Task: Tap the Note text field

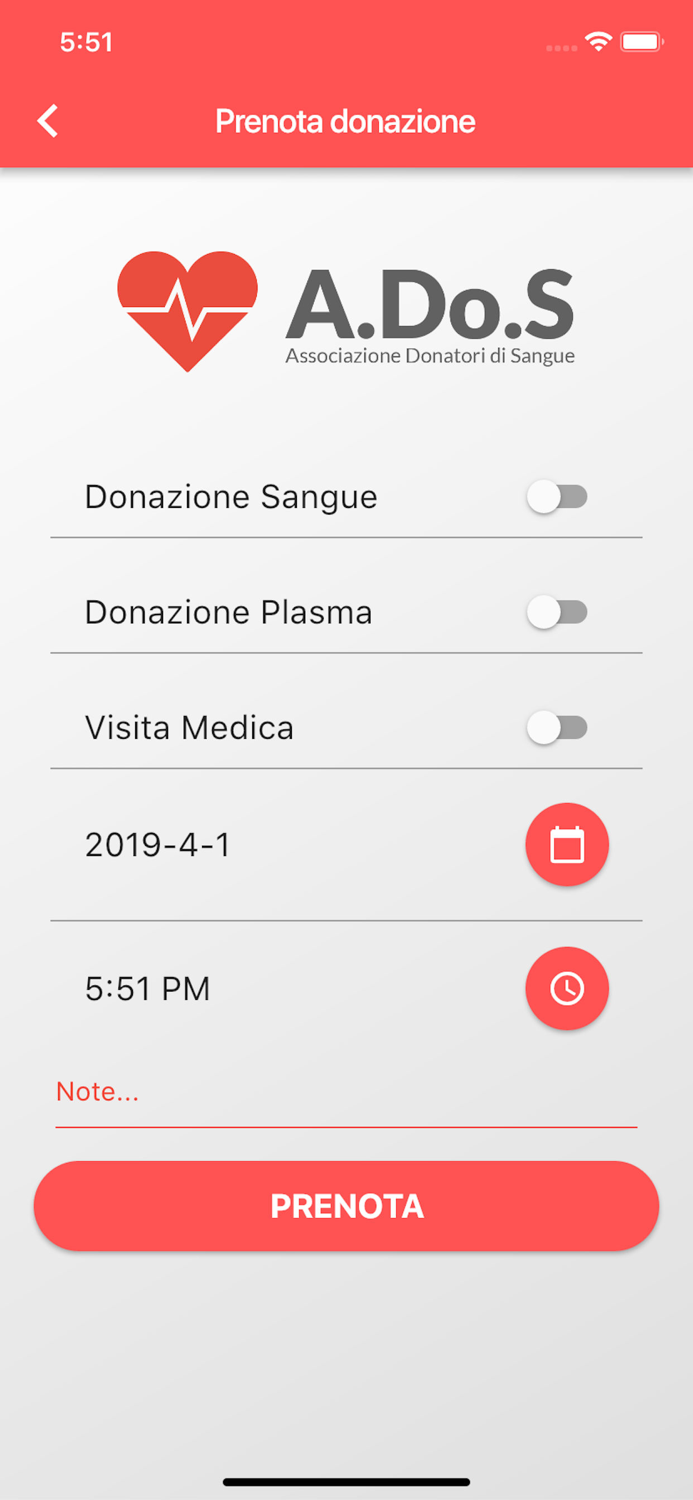Action: click(345, 1093)
